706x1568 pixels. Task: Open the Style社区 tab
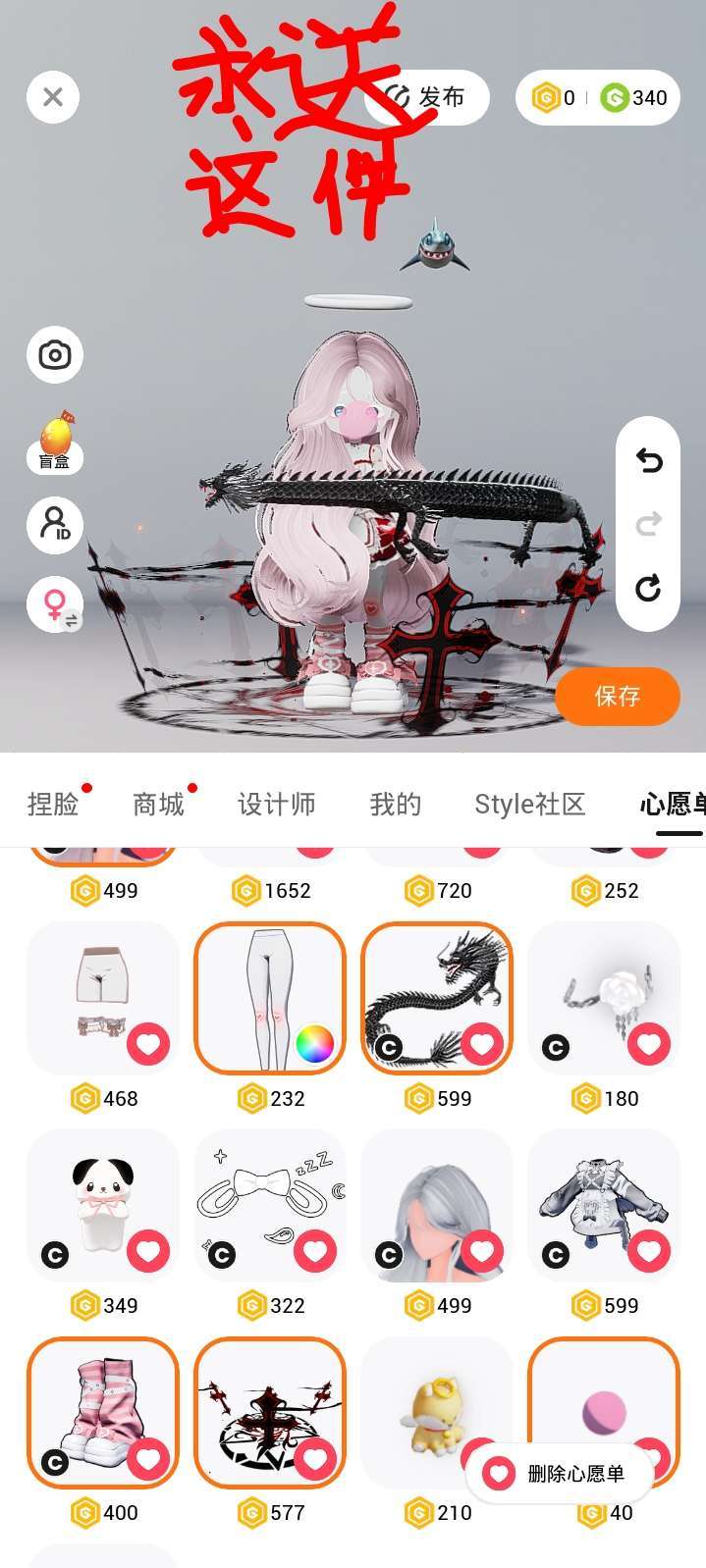[529, 805]
